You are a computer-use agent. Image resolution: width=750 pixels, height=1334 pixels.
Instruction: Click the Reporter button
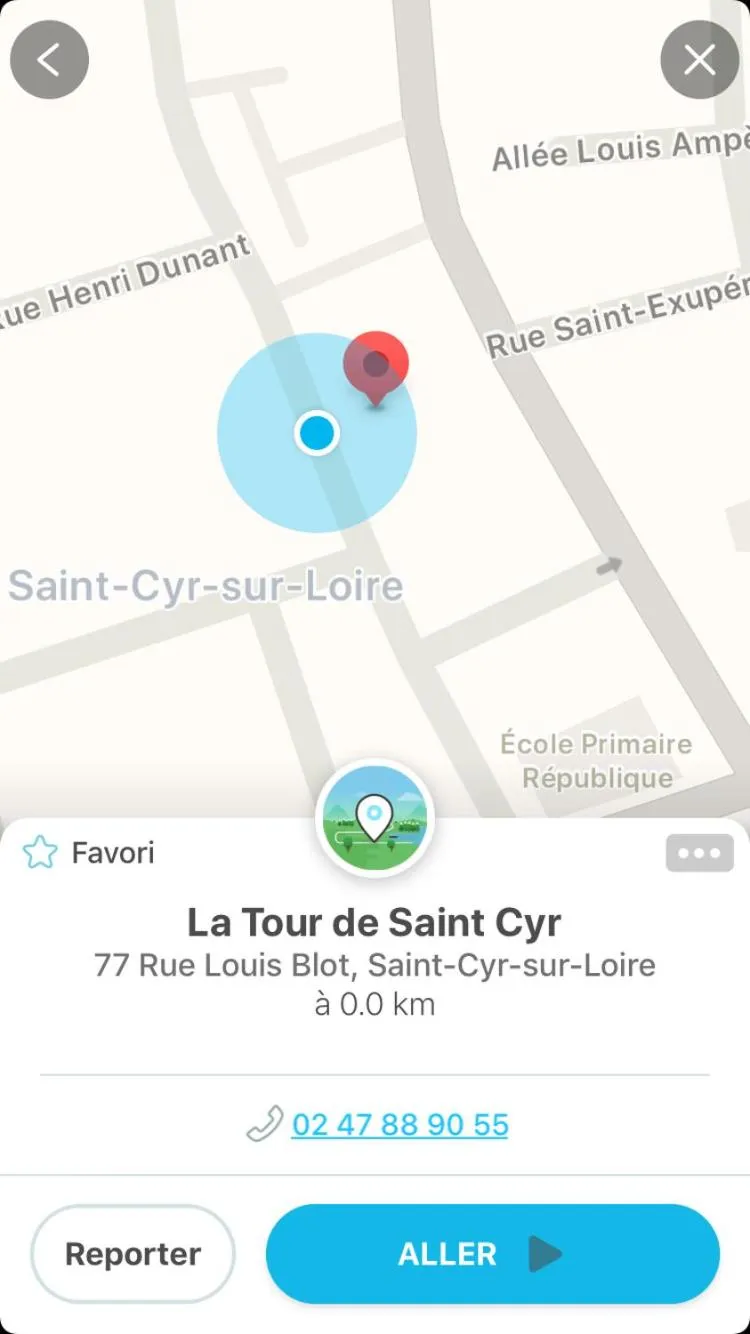click(133, 1254)
